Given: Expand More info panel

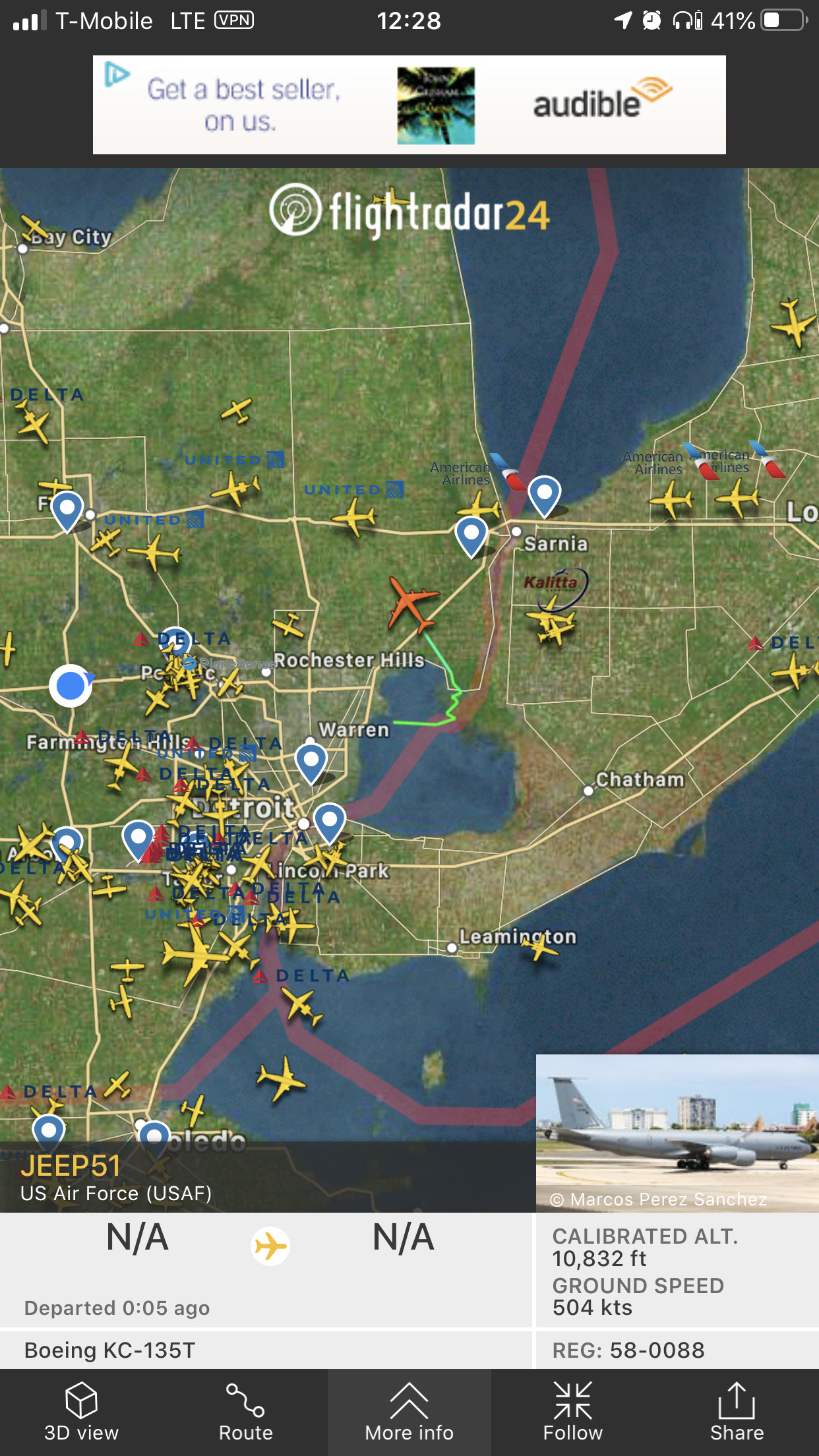Looking at the screenshot, I should click(409, 1411).
